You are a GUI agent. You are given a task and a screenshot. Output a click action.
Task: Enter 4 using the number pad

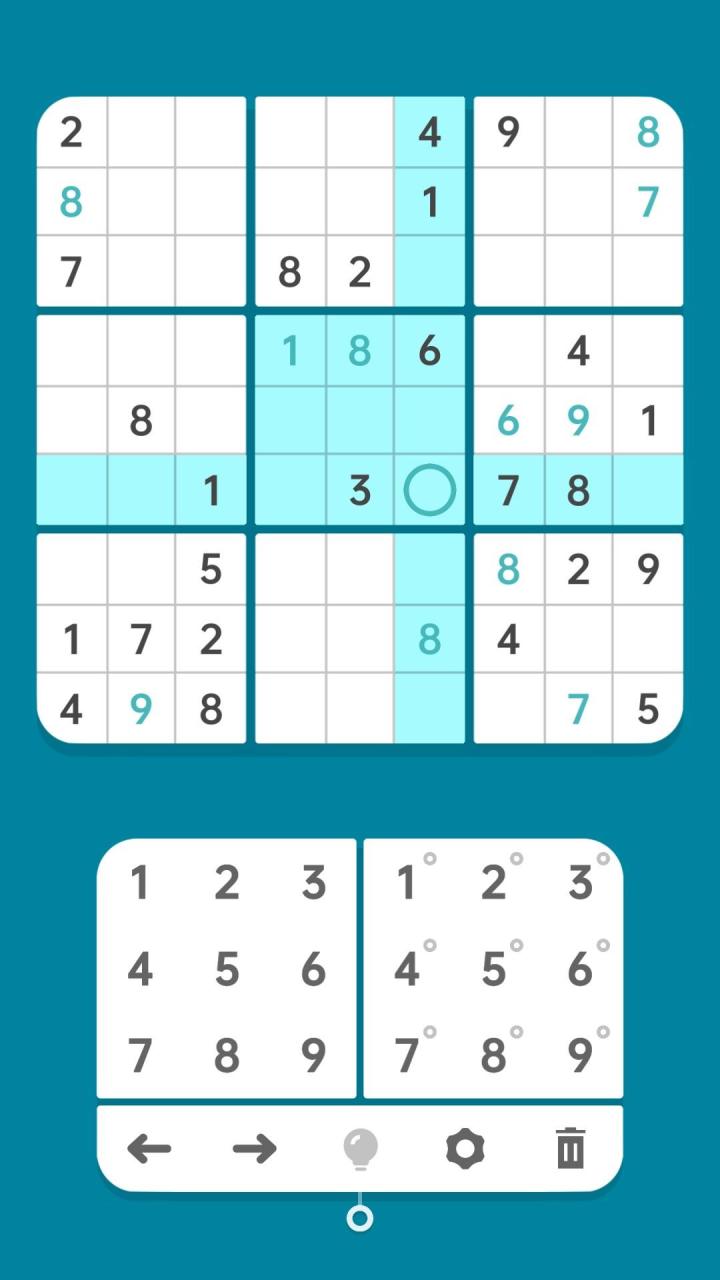coord(140,969)
